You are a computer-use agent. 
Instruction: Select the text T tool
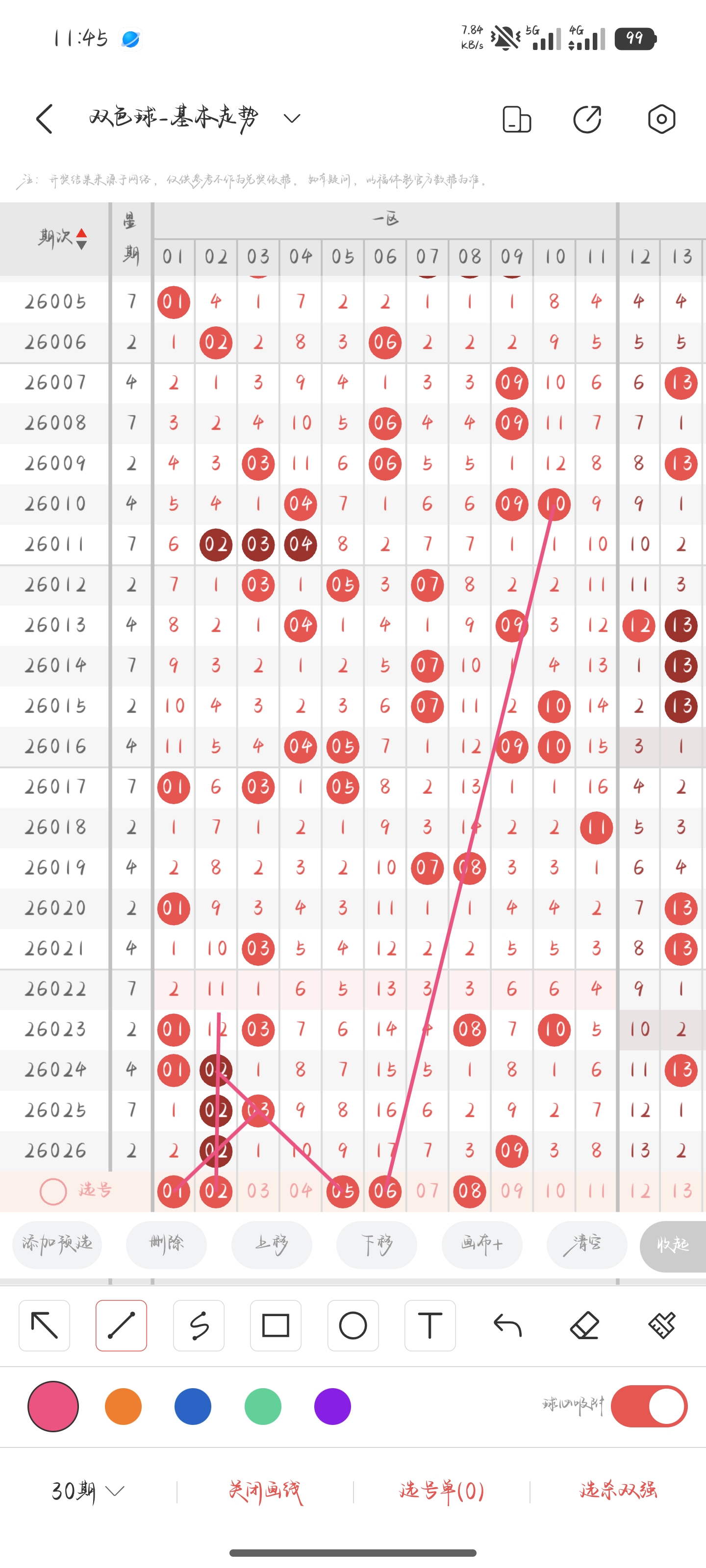[430, 1326]
